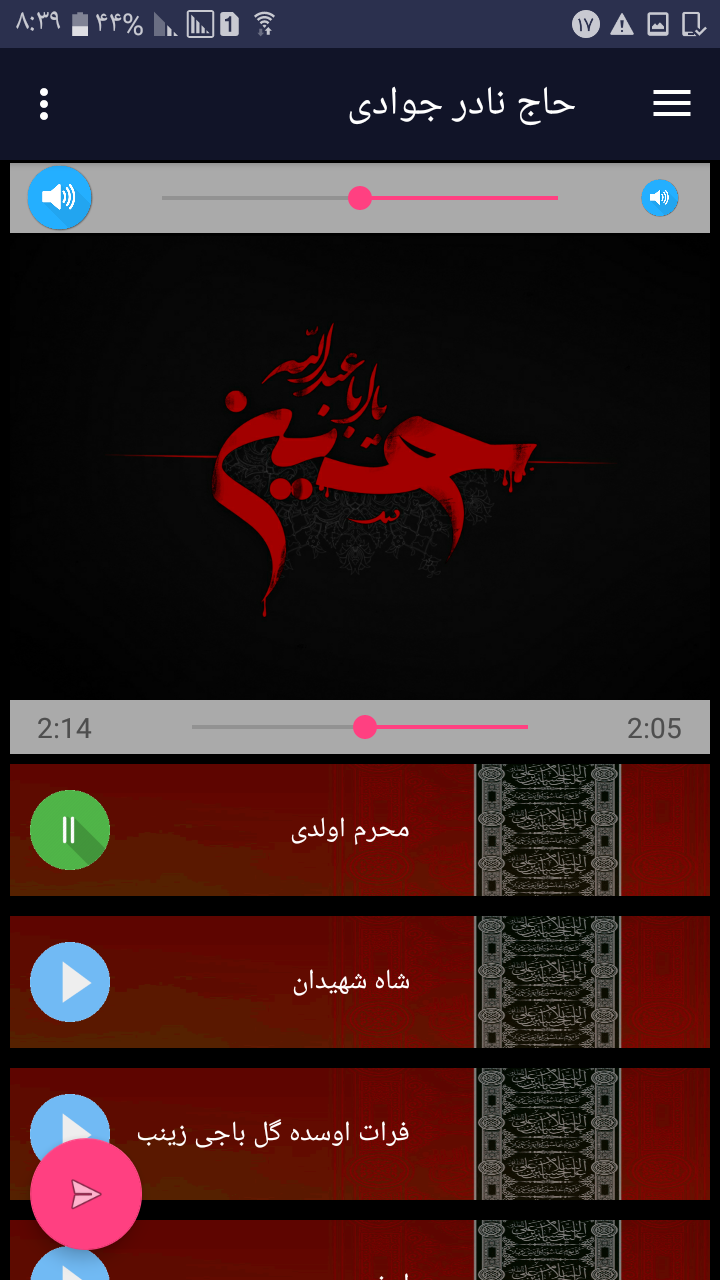Tap the small volume-down speaker icon
The image size is (720, 1280).
[x=659, y=198]
